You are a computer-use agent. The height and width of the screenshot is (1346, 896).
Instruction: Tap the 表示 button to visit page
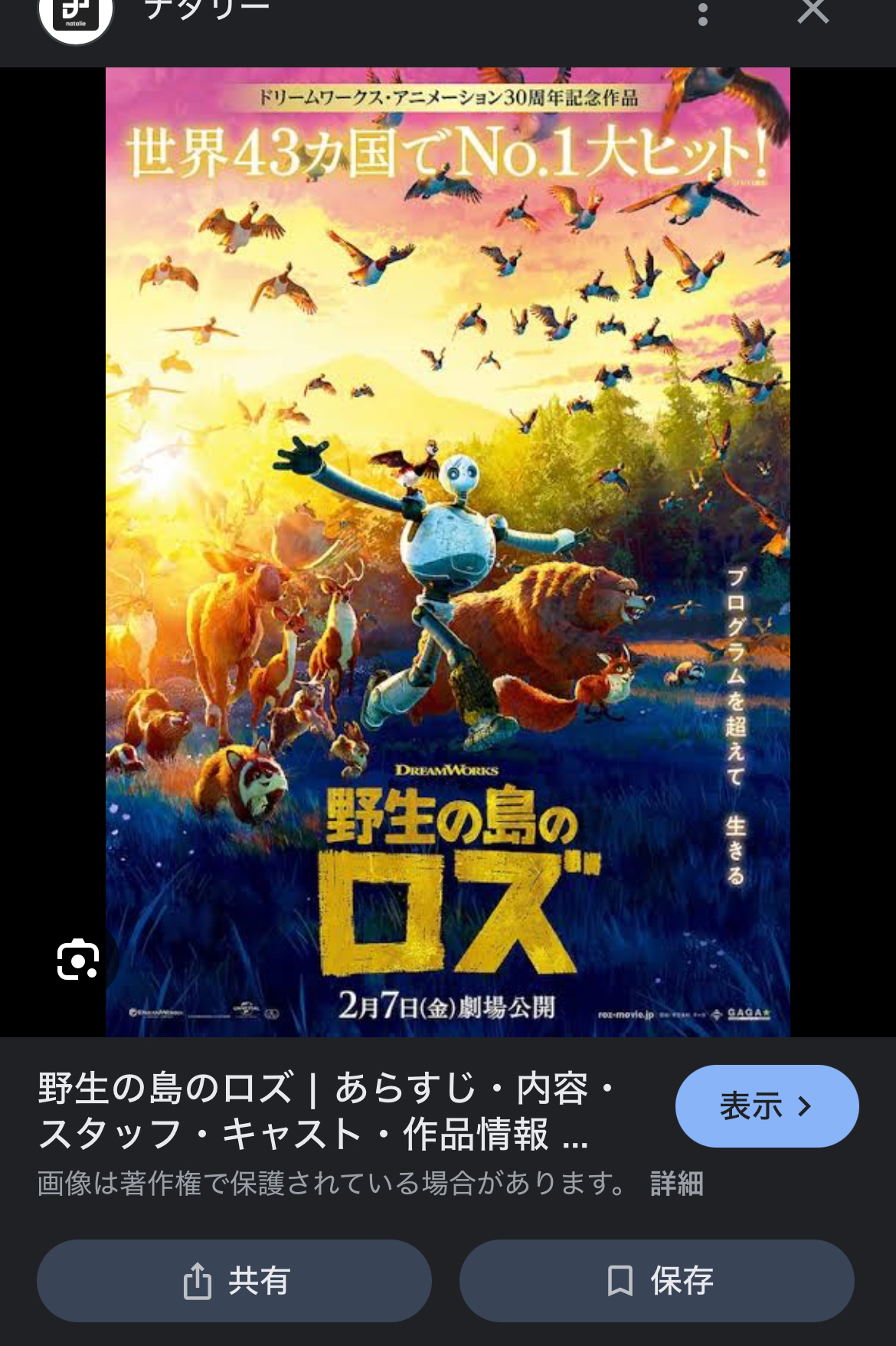[767, 1105]
